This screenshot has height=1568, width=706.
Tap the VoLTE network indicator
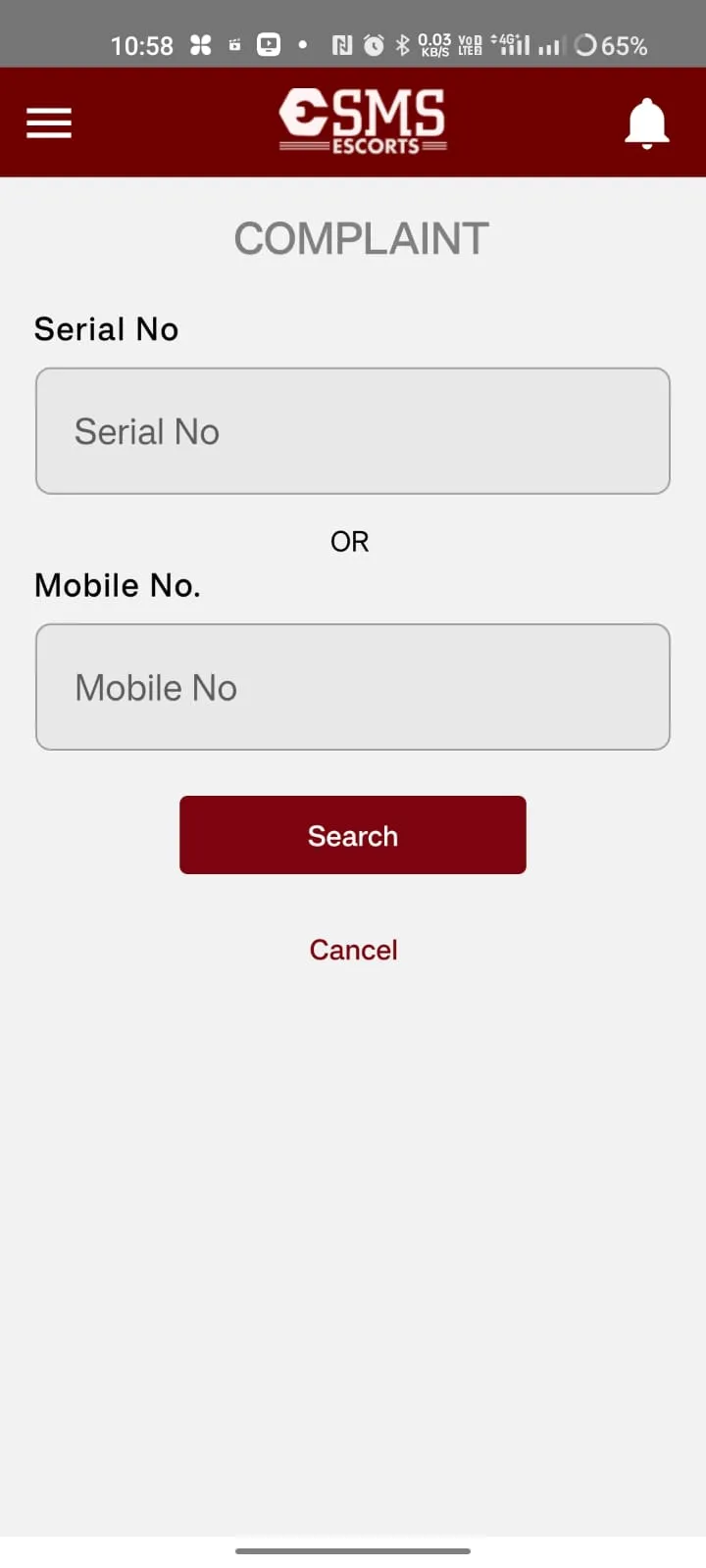tap(469, 45)
